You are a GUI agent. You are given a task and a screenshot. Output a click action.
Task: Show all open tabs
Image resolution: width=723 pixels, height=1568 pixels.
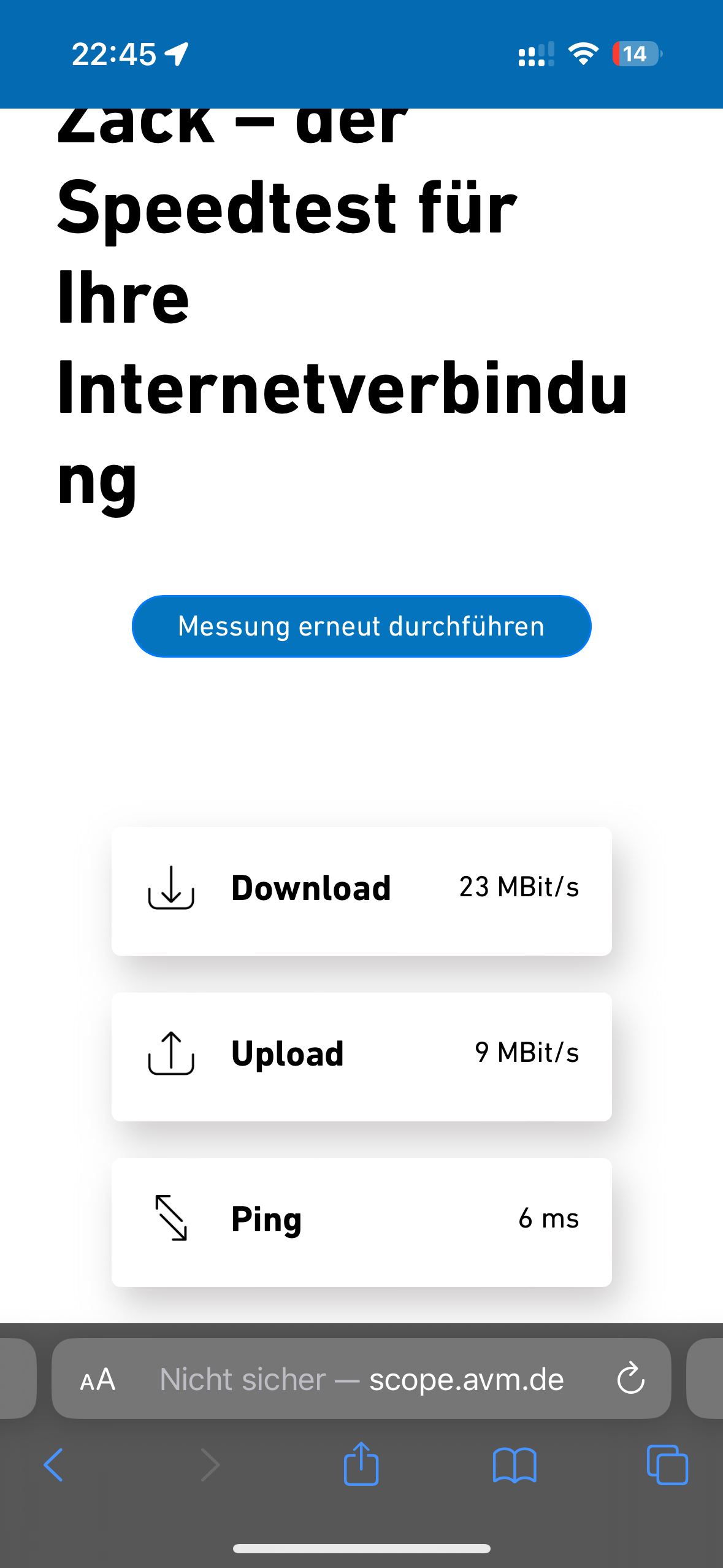667,1465
